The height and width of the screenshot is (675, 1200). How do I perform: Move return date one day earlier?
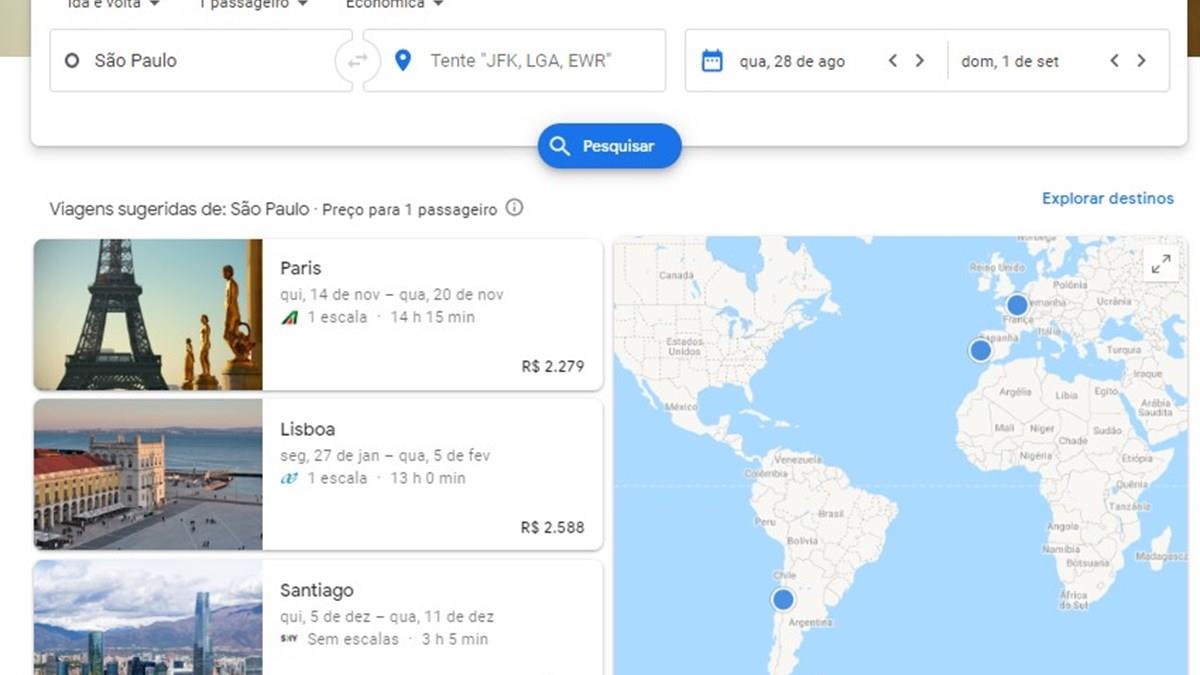tap(1114, 61)
